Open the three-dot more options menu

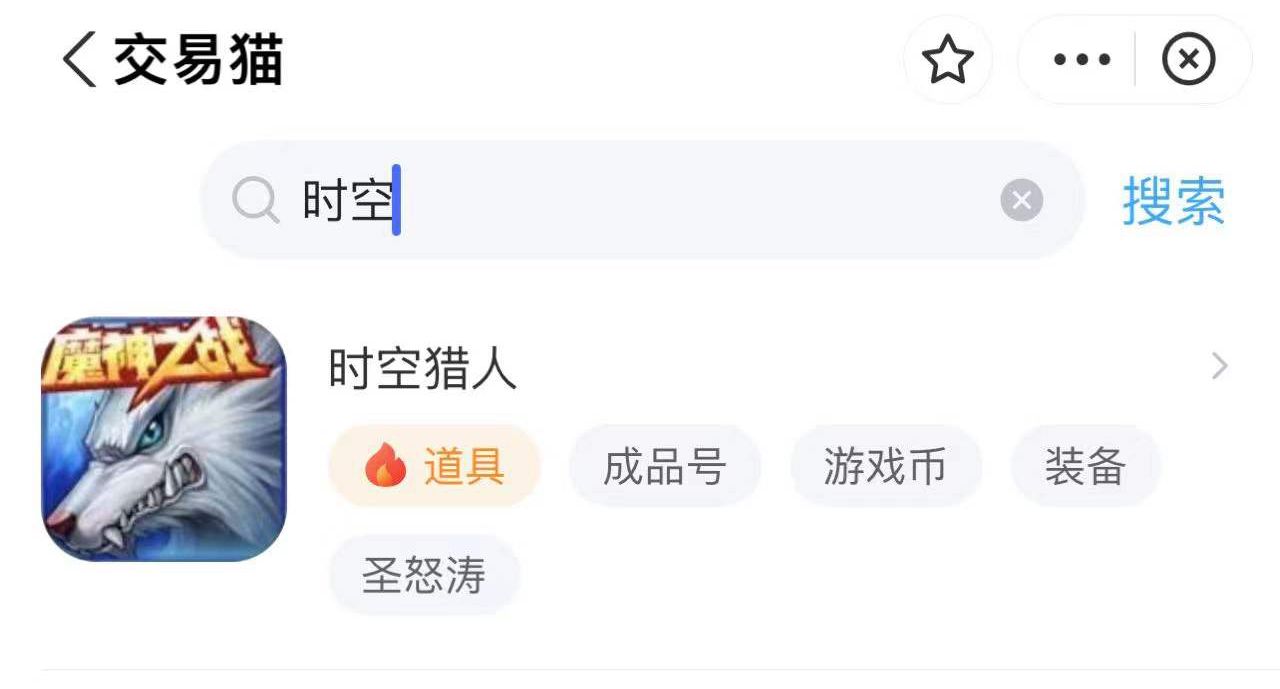pyautogui.click(x=1082, y=60)
